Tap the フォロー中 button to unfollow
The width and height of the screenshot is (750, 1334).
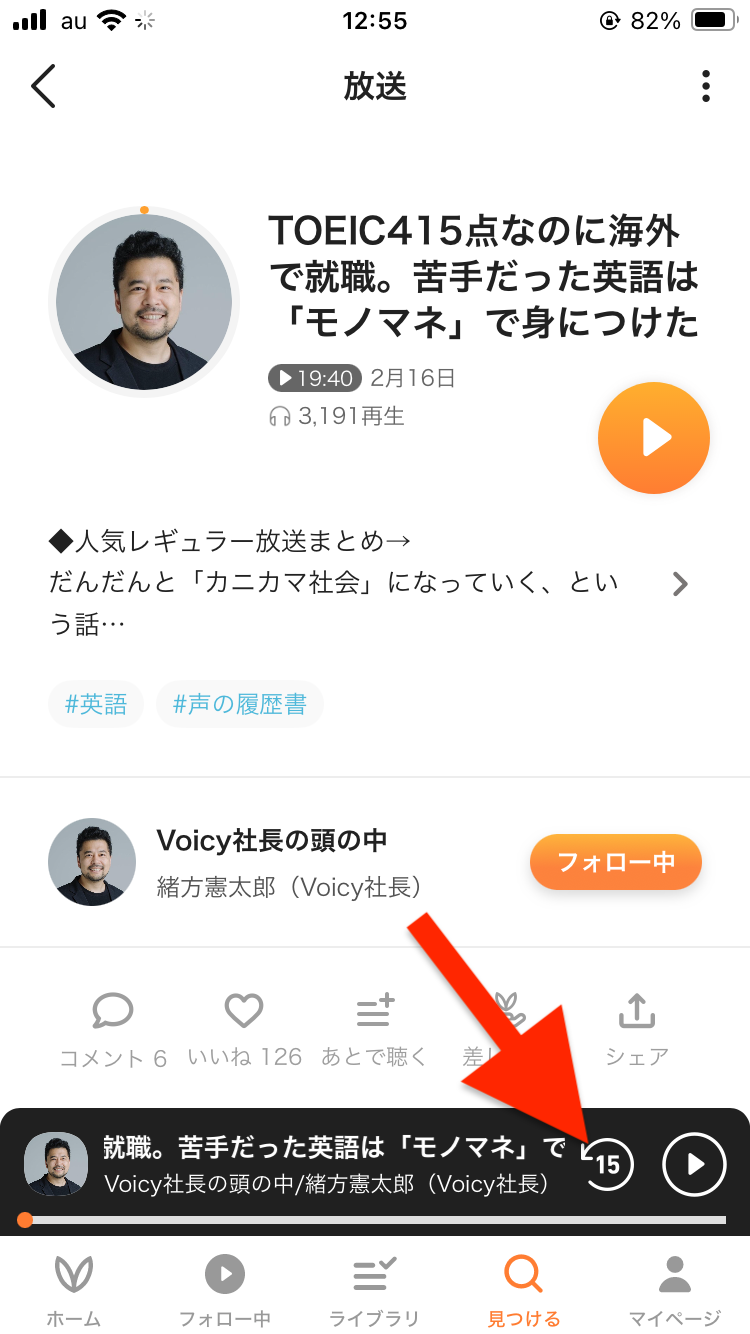pos(615,862)
